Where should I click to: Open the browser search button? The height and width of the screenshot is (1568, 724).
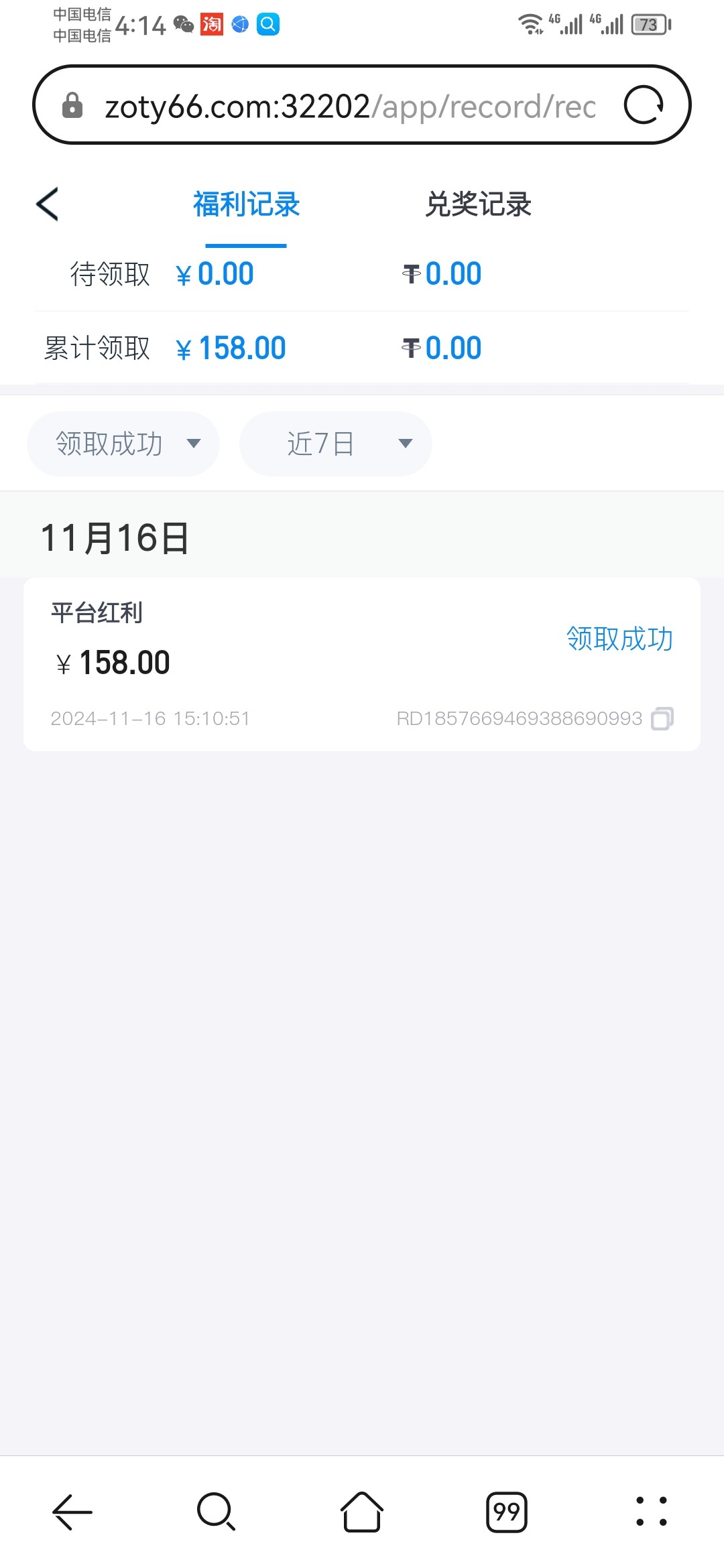[217, 1512]
